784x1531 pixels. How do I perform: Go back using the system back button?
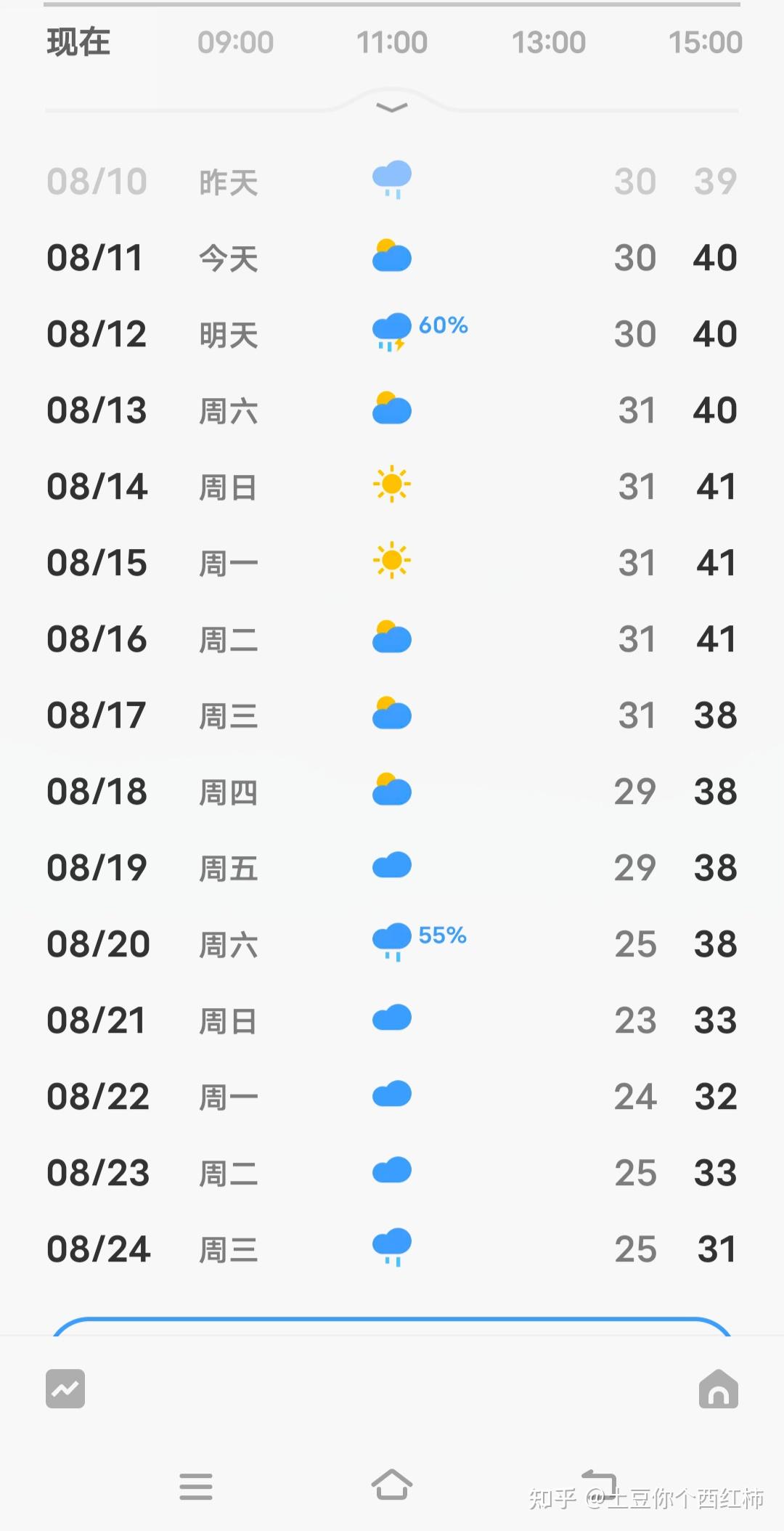pos(600,1483)
